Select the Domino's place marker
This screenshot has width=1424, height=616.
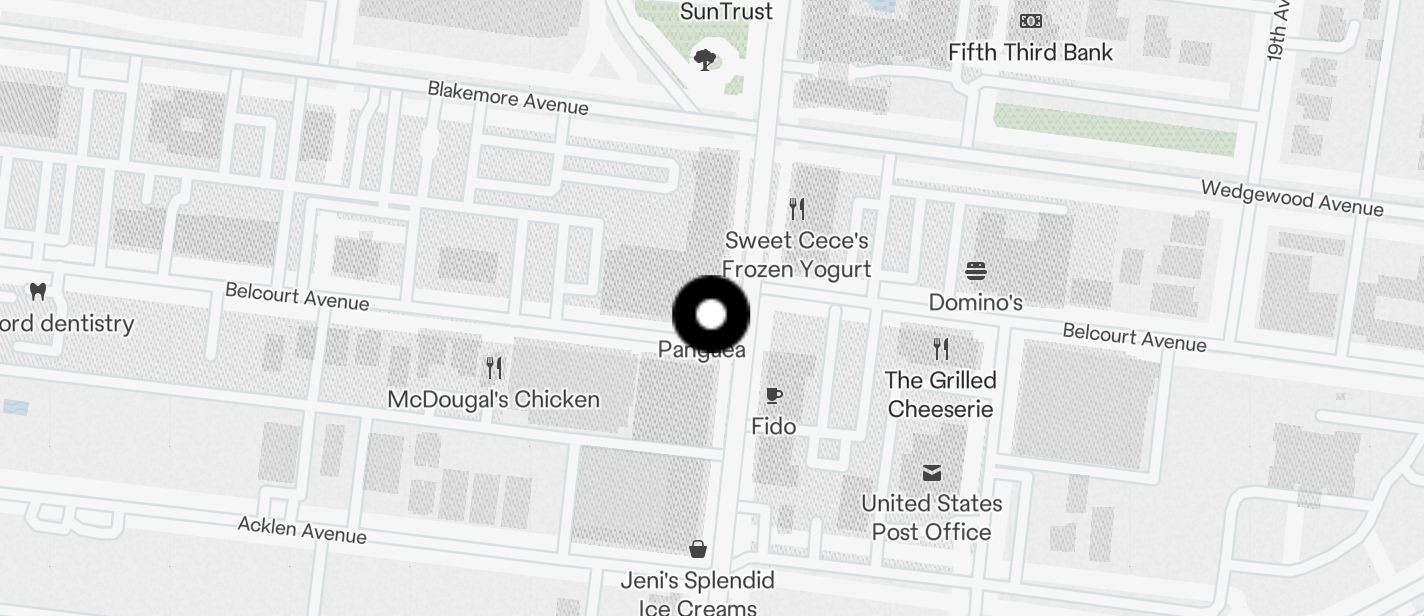click(976, 271)
